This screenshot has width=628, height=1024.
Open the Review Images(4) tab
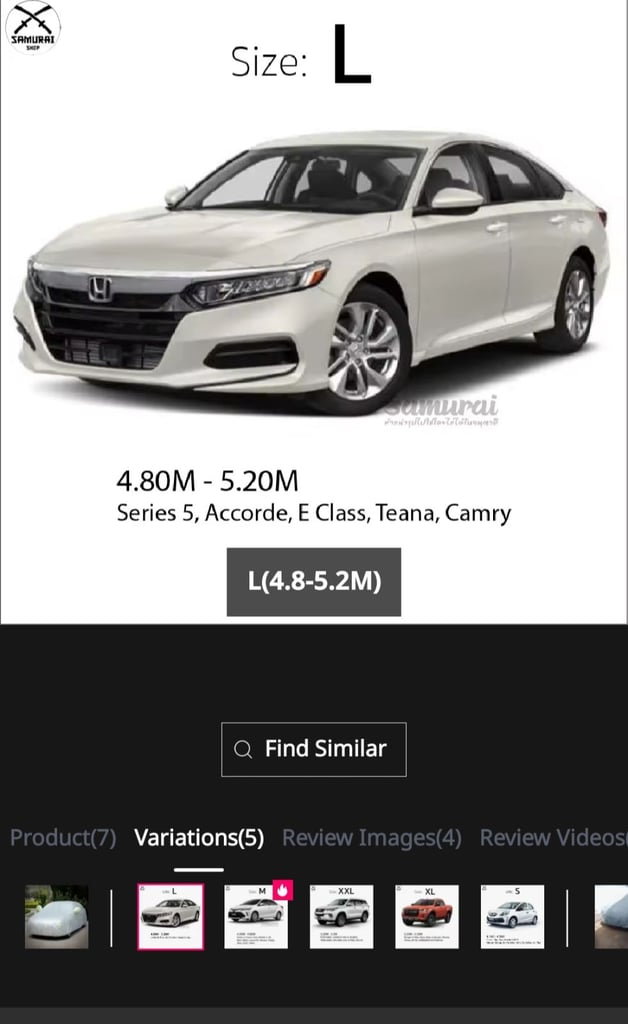pos(371,838)
